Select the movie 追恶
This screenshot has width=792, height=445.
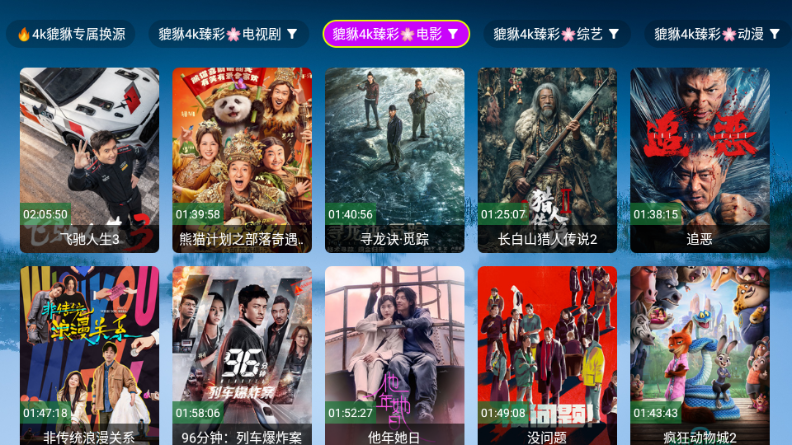699,158
